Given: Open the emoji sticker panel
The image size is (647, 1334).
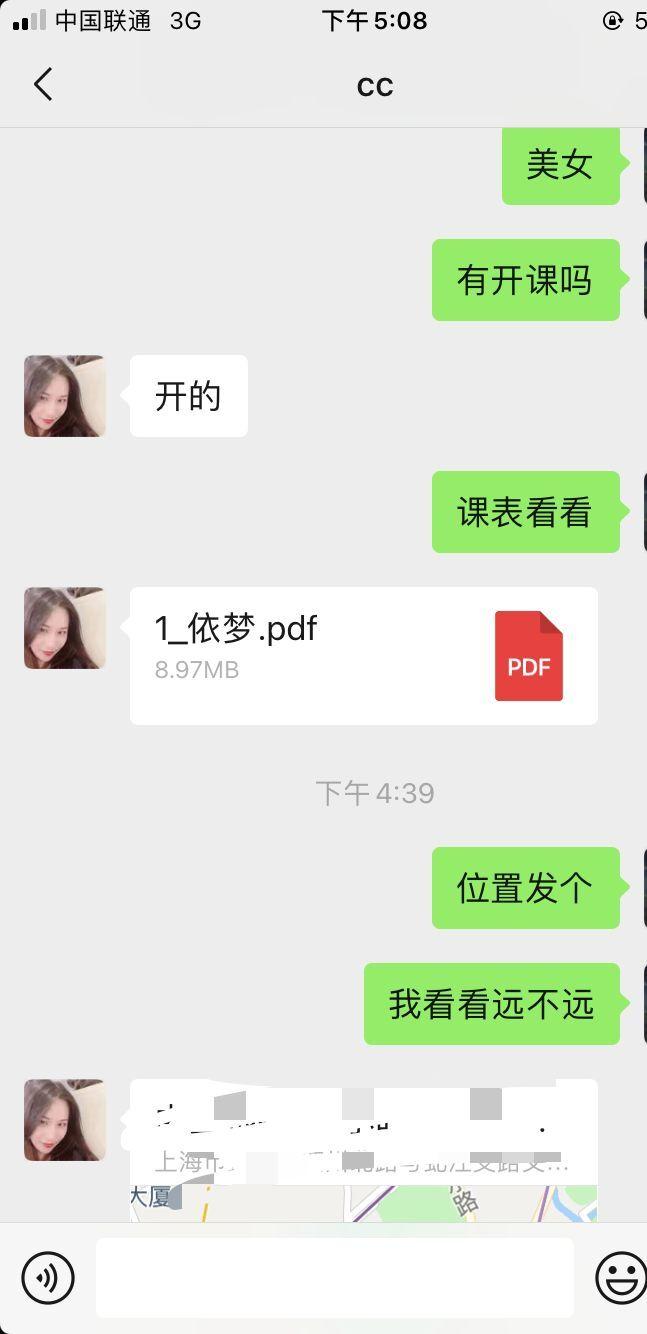Looking at the screenshot, I should 620,1277.
